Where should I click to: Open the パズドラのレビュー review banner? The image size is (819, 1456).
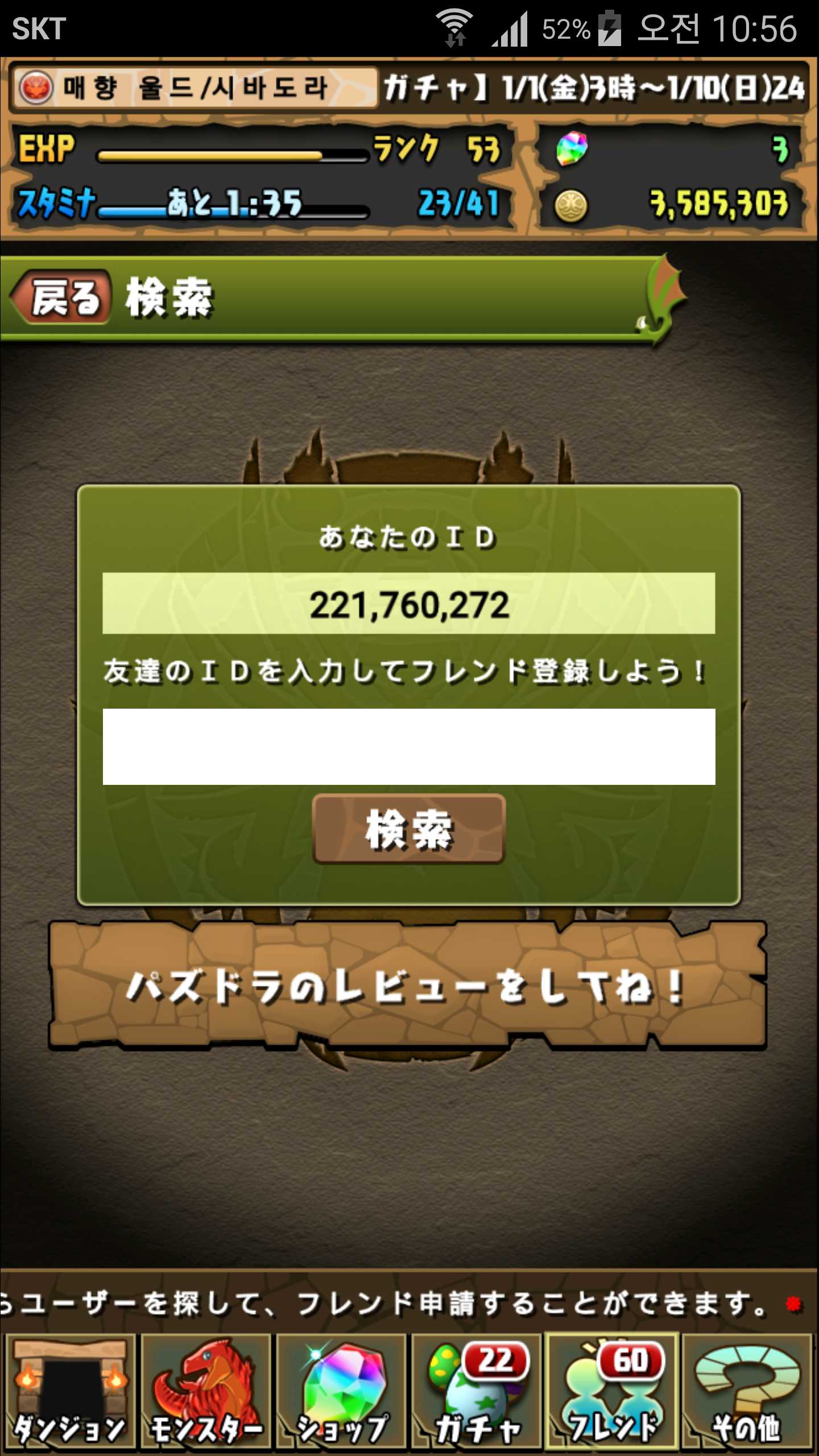(407, 986)
